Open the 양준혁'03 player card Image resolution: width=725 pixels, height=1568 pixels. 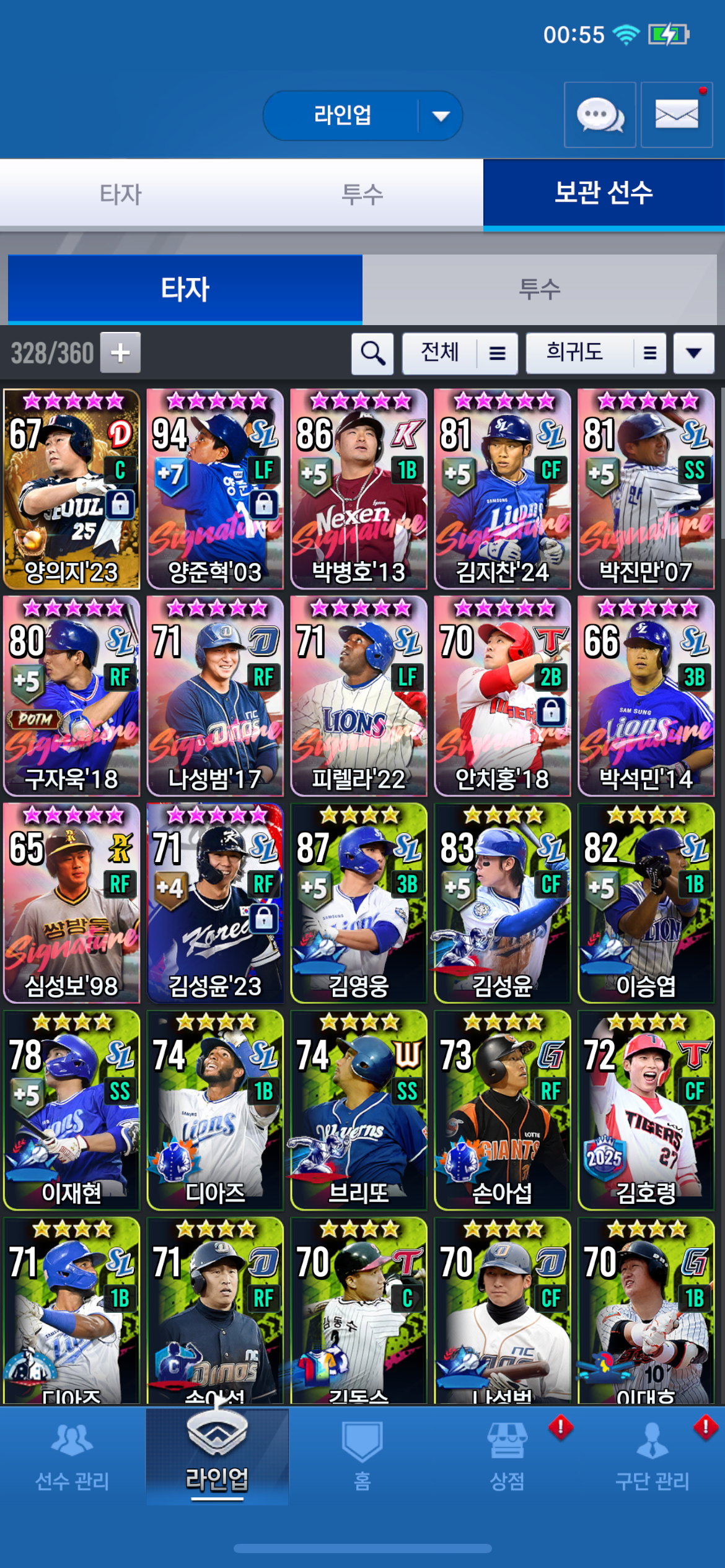[x=215, y=489]
